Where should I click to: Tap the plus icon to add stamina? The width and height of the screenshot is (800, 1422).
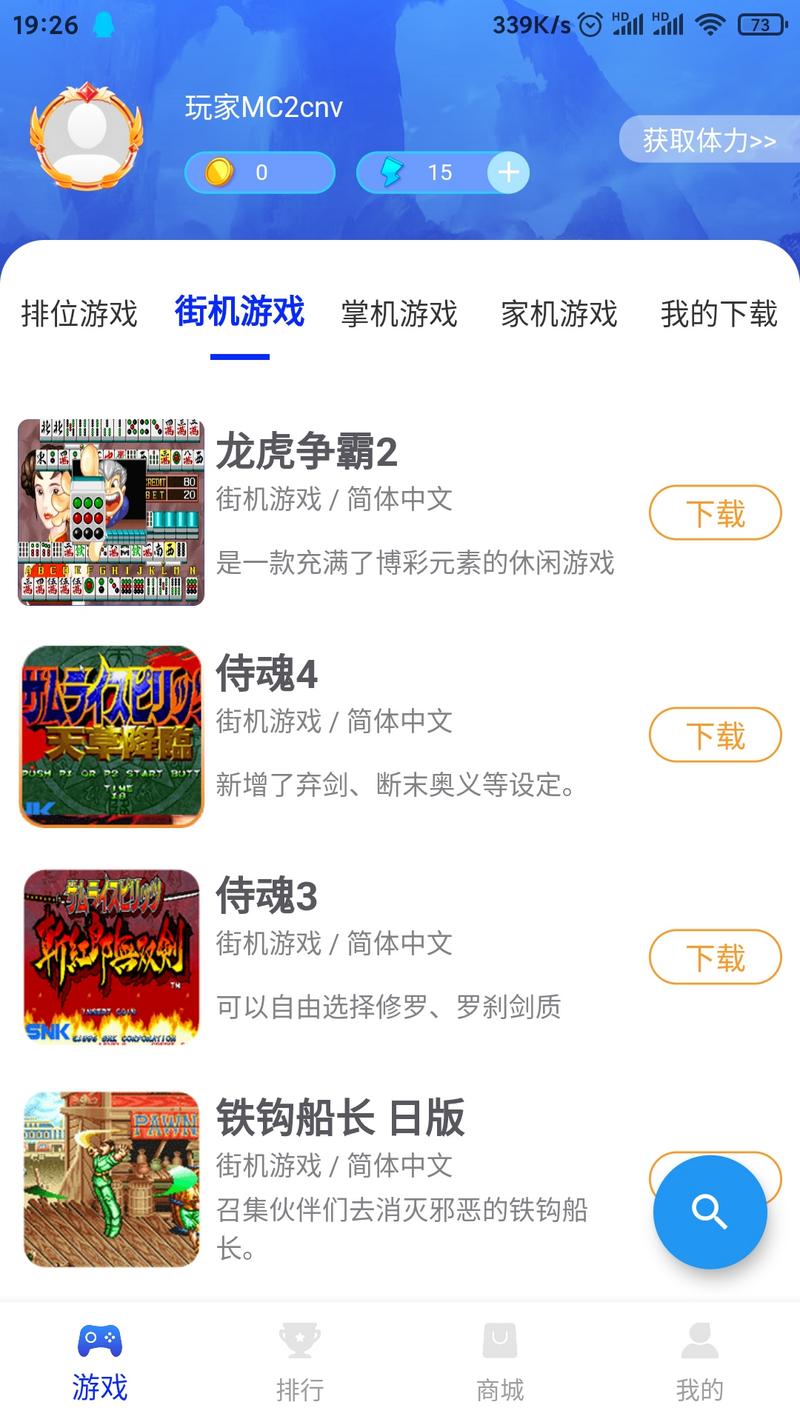508,173
